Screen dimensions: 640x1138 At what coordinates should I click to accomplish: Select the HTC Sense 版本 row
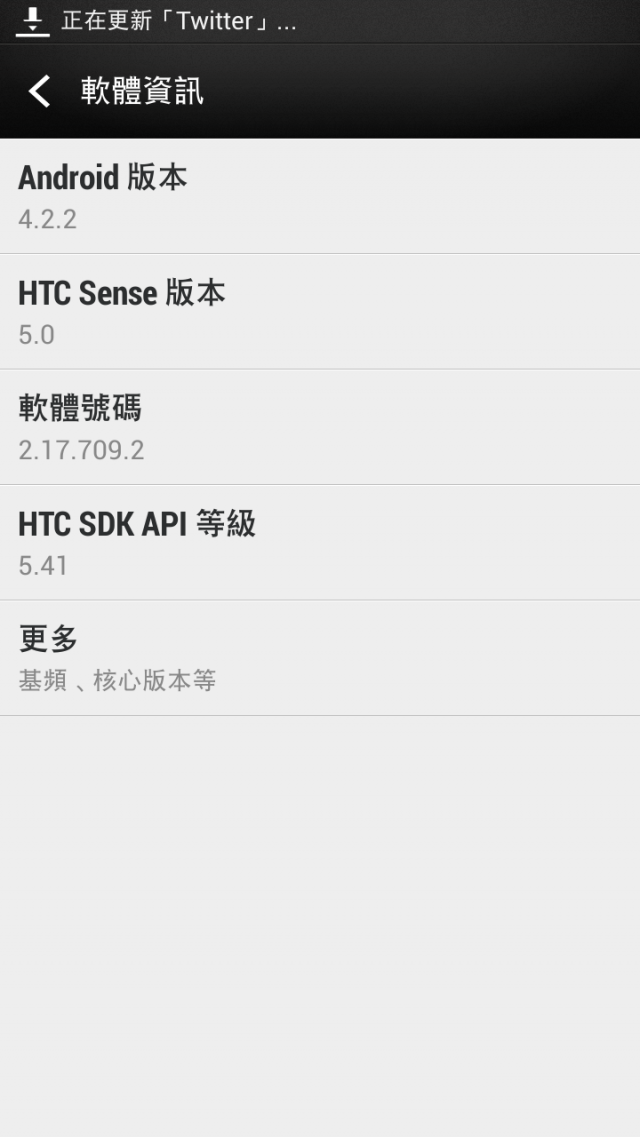click(x=320, y=311)
